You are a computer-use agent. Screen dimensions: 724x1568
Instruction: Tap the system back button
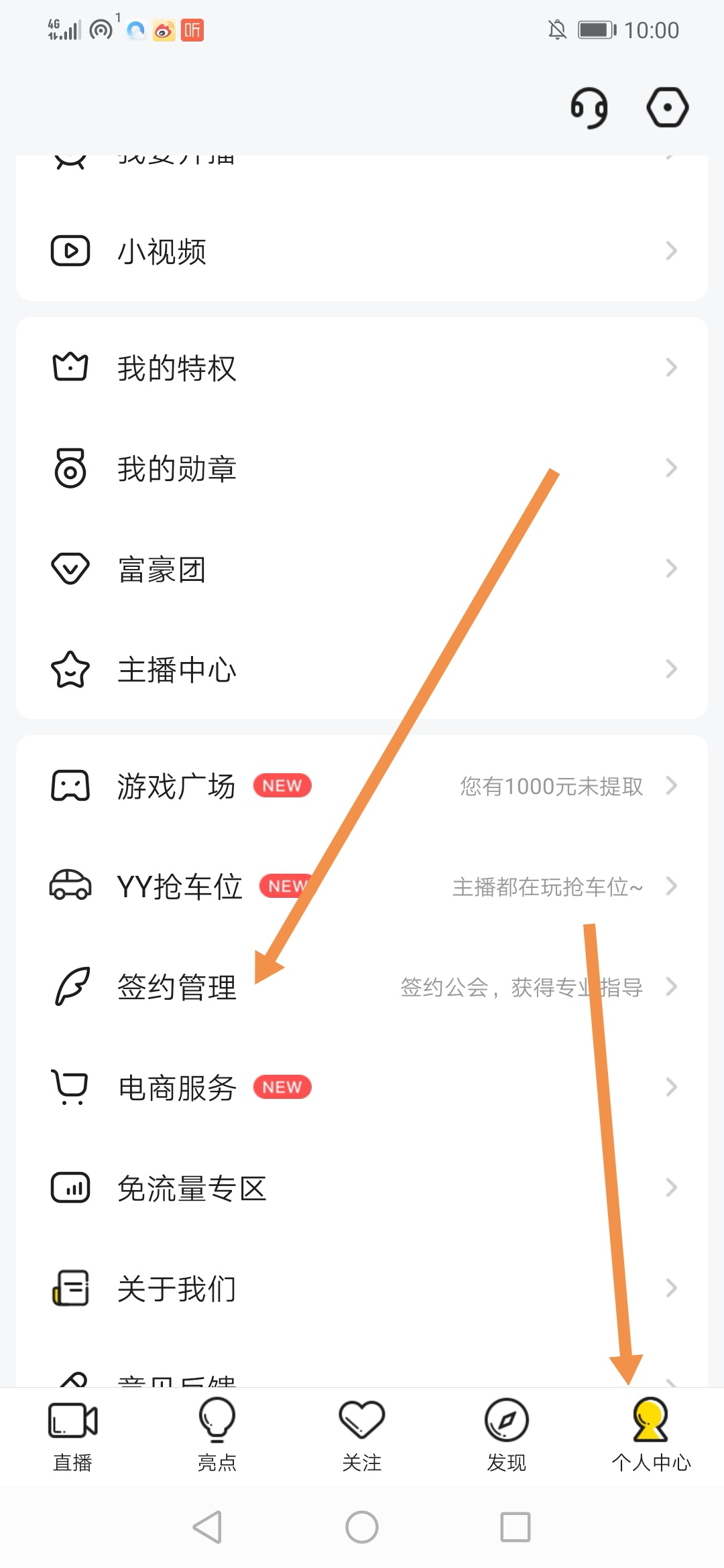[x=208, y=1527]
